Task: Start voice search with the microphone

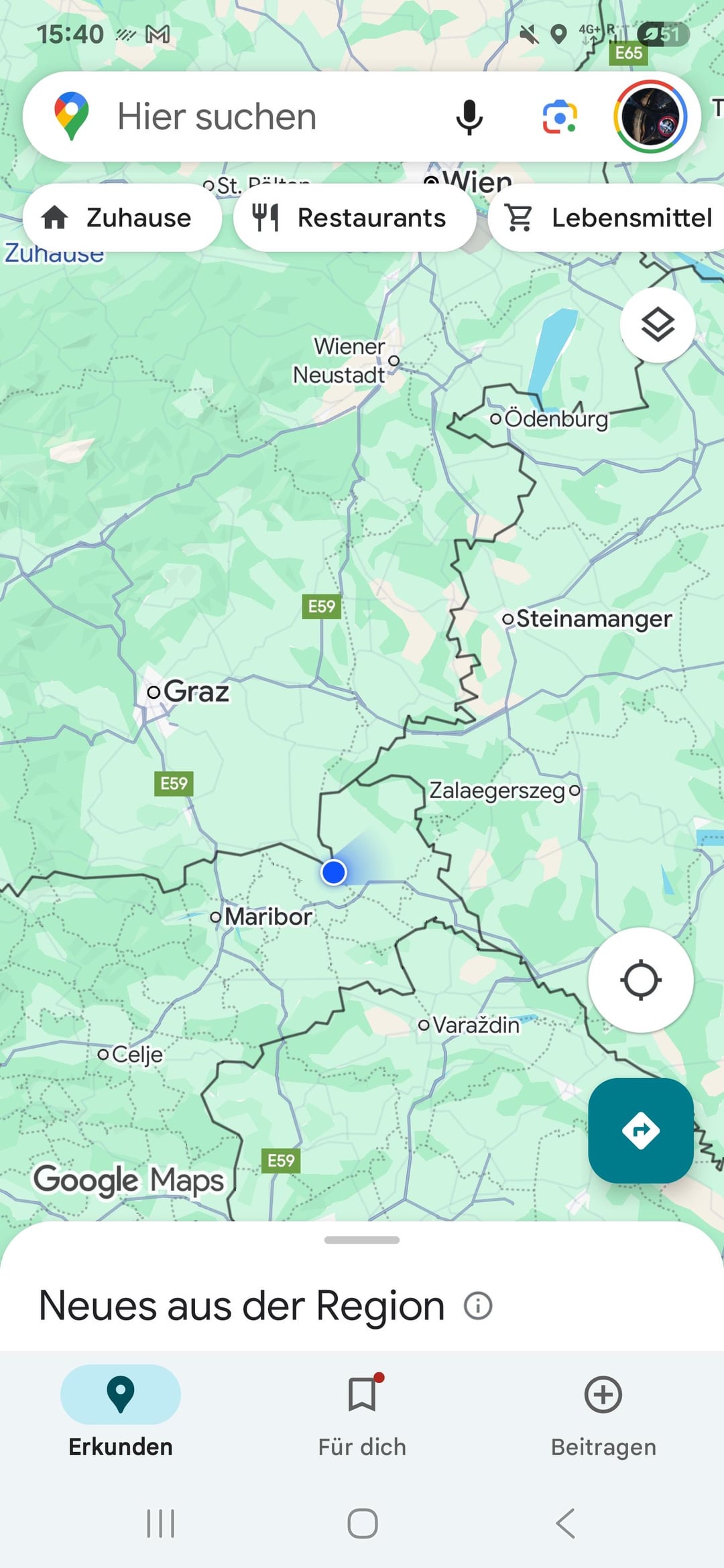Action: 469,117
